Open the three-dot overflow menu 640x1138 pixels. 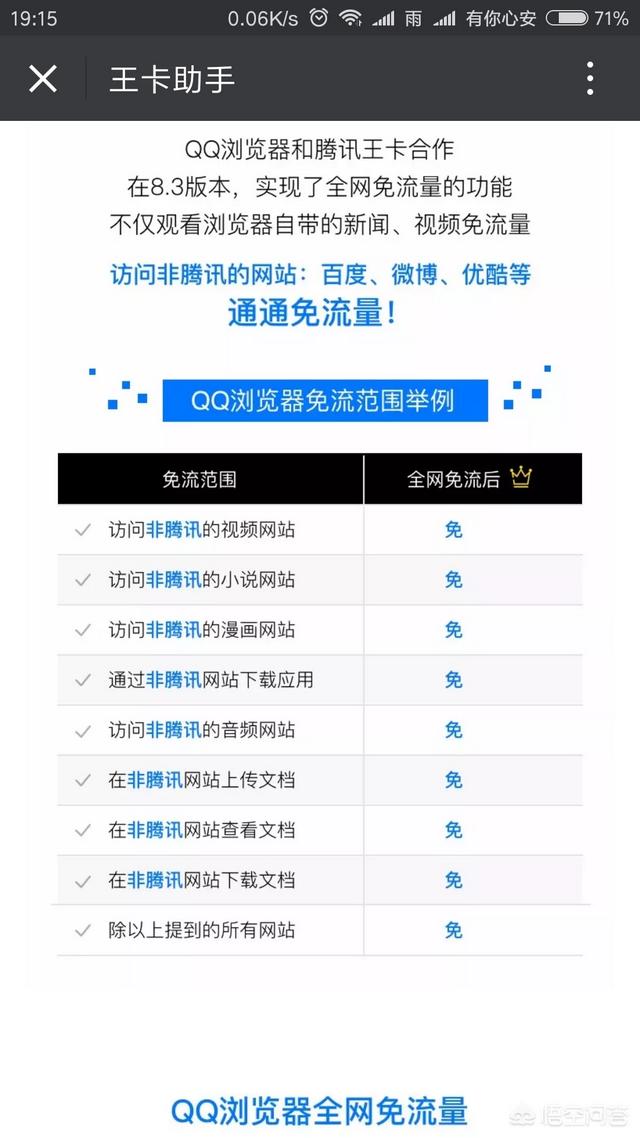click(590, 78)
